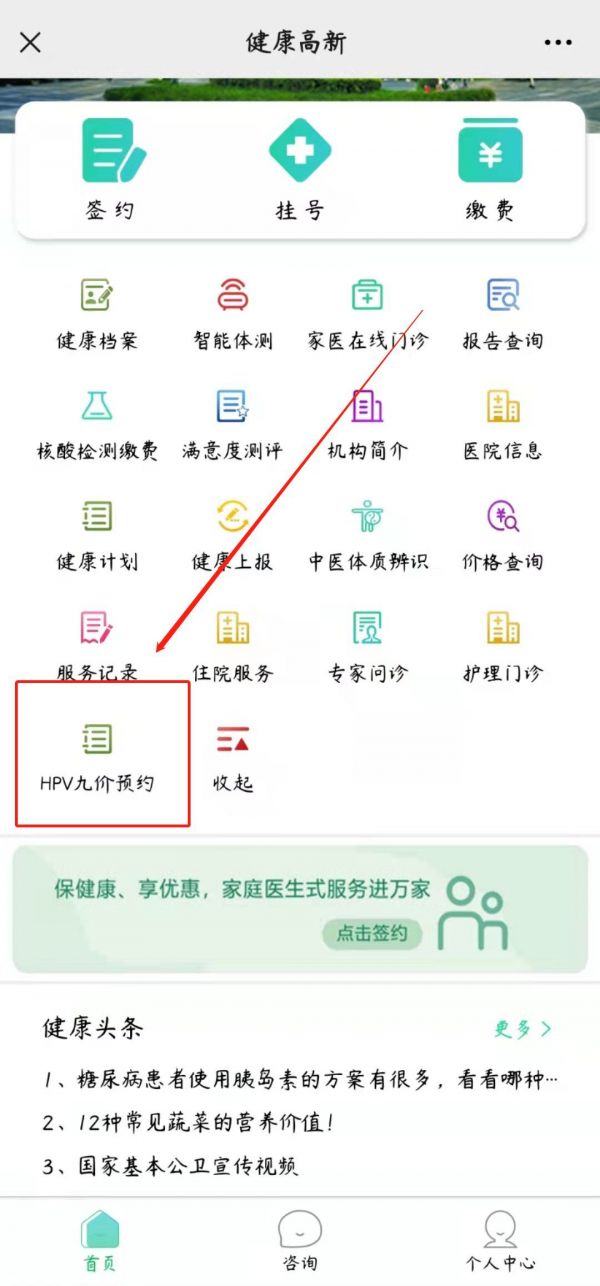Tap the 点击签约 banner button
Image resolution: width=600 pixels, height=1286 pixels.
tap(373, 934)
